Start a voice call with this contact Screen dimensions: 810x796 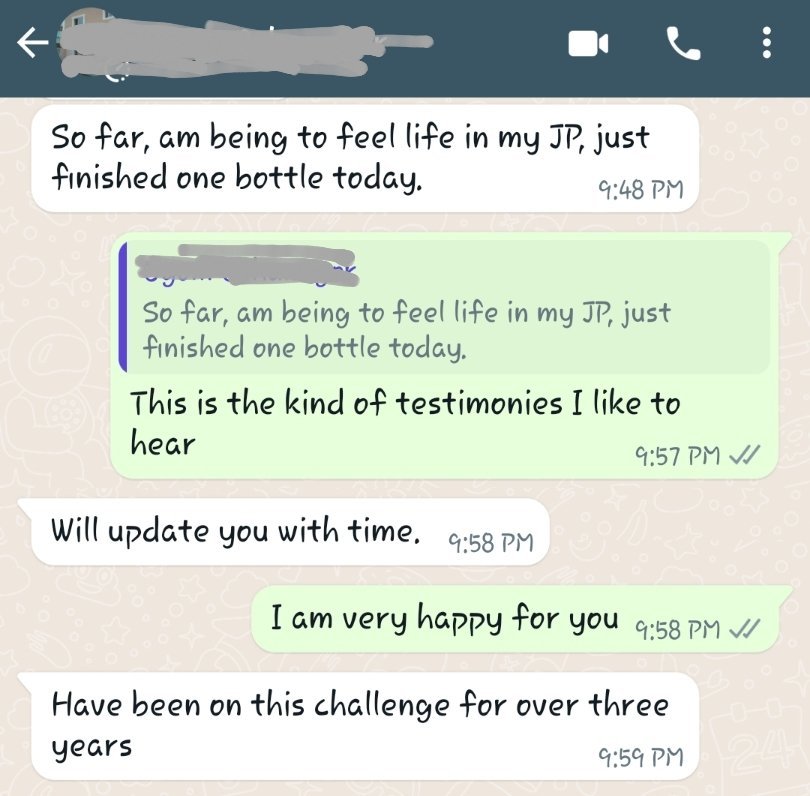pos(683,43)
